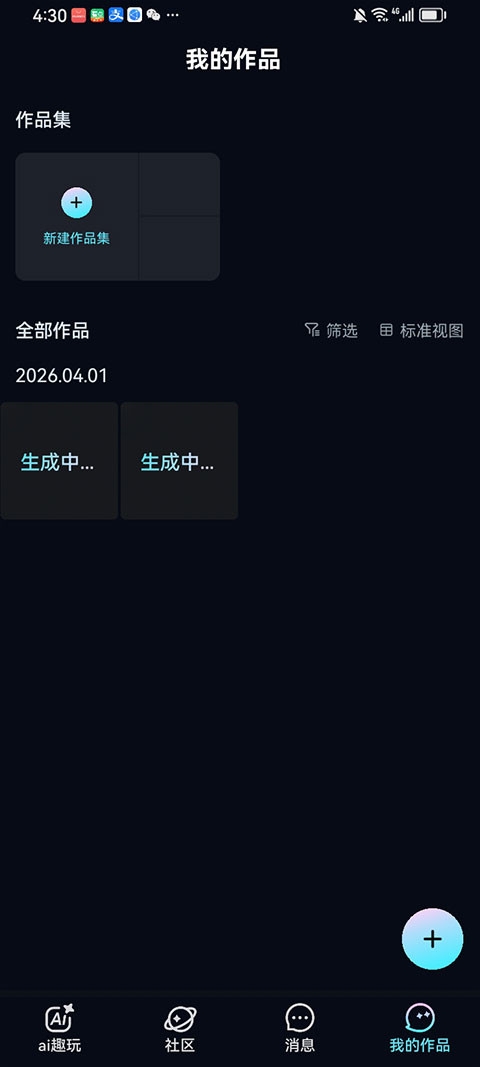Open the 消息 tab
480x1067 pixels.
pyautogui.click(x=300, y=1028)
